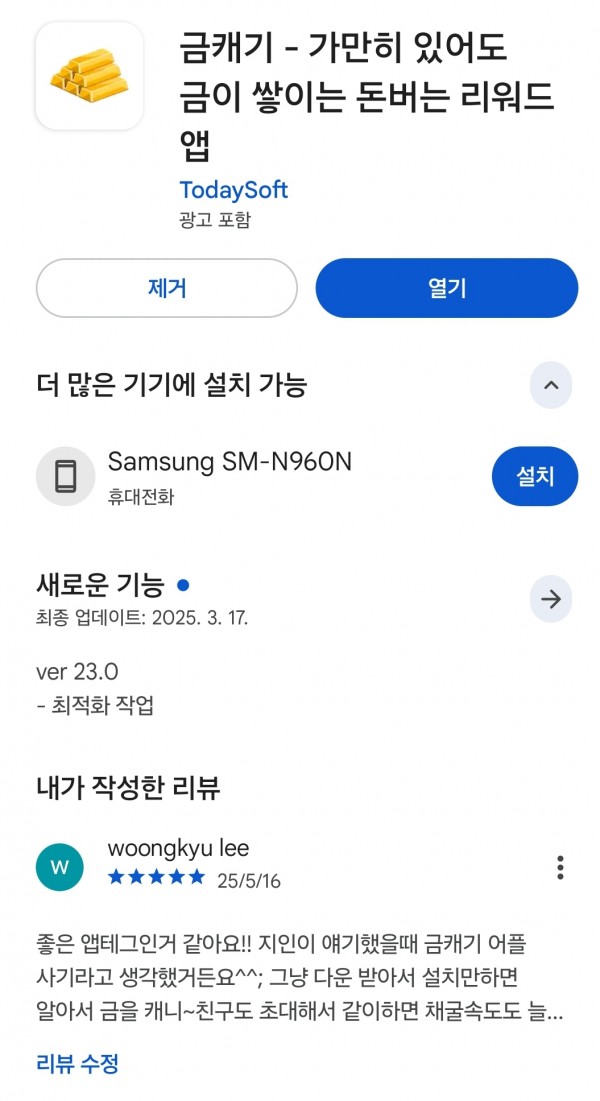The width and height of the screenshot is (600, 1101).
Task: Collapse the 더 많은 기기에 설치 가능 section
Action: [x=551, y=385]
